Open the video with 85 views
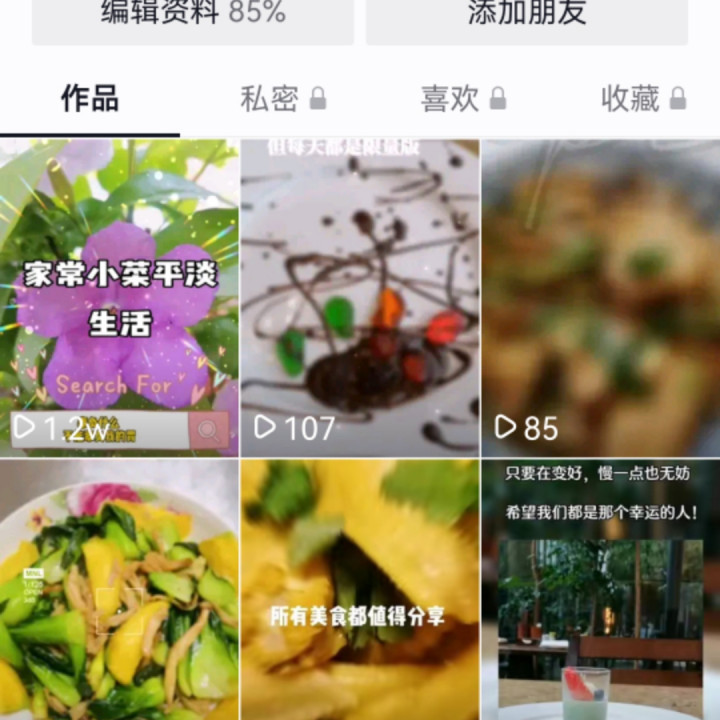The height and width of the screenshot is (720, 720). (x=601, y=298)
